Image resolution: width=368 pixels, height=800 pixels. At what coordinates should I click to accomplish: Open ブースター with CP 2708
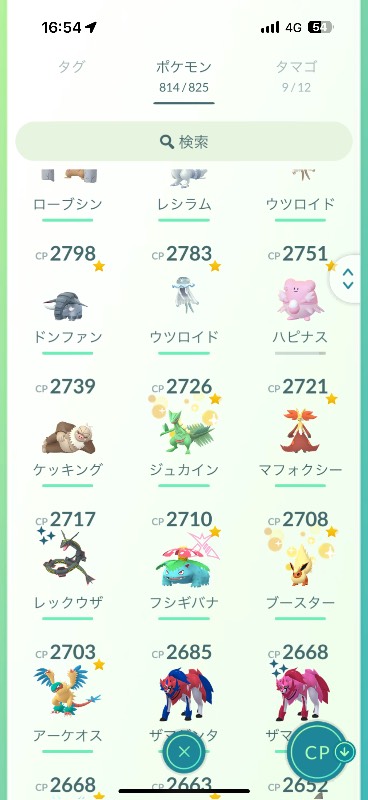(x=300, y=566)
